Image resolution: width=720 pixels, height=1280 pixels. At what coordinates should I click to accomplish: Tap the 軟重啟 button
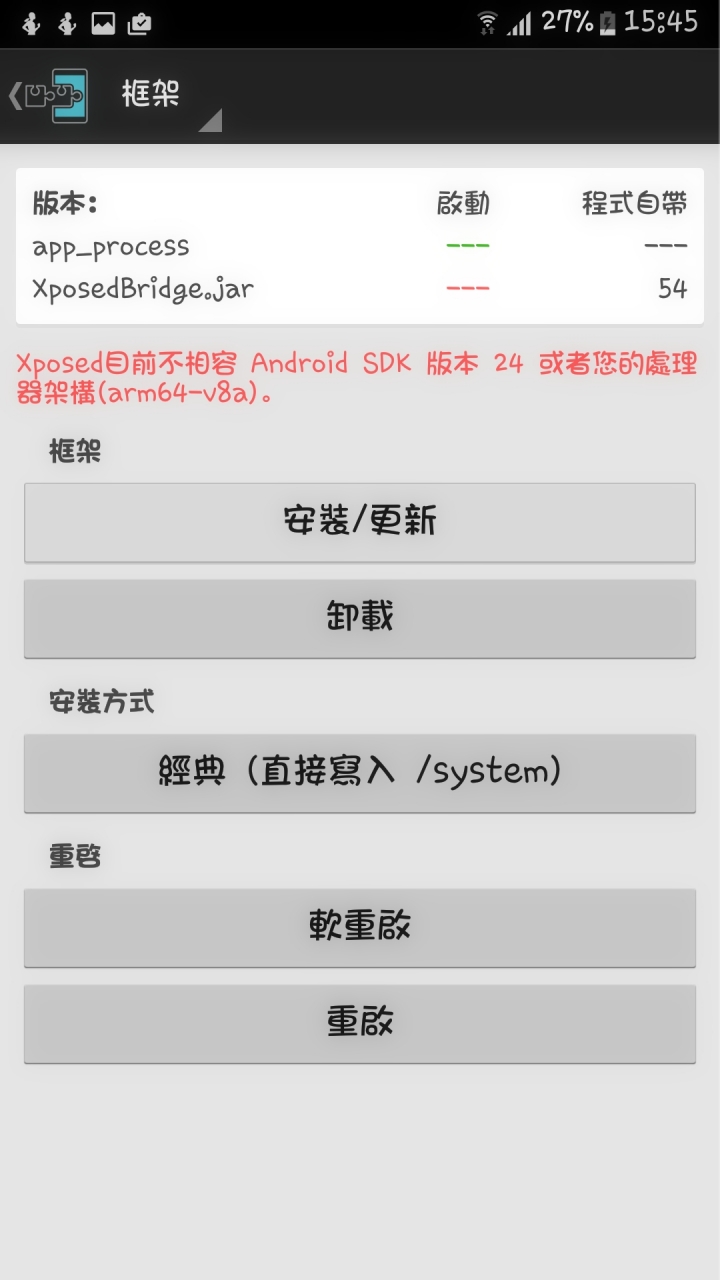[360, 927]
